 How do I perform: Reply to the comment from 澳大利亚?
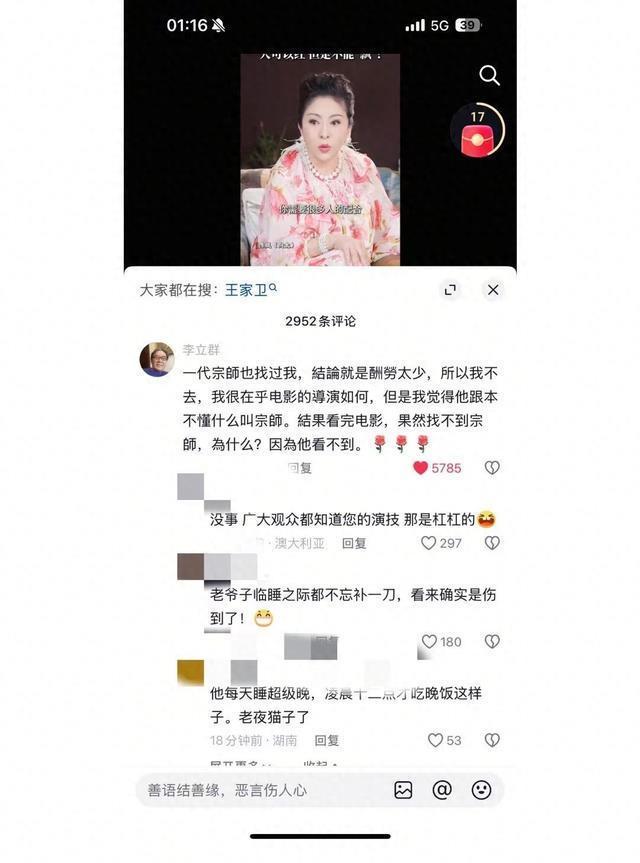pos(354,543)
